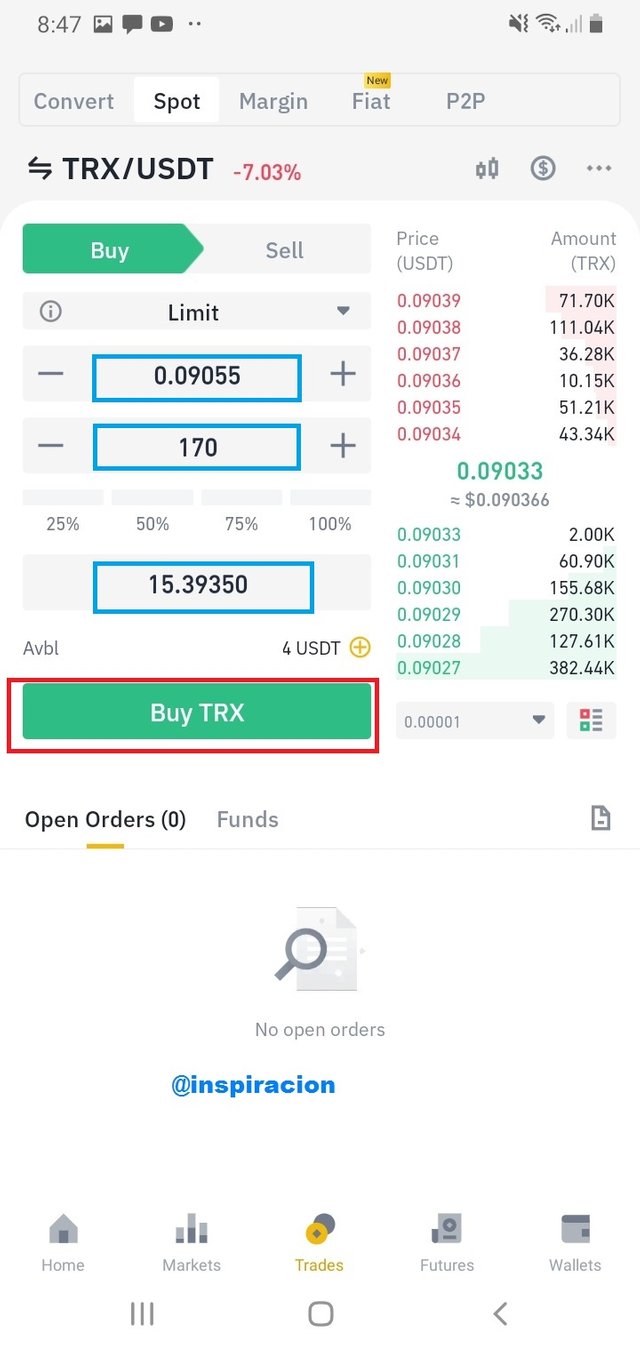The height and width of the screenshot is (1351, 640).
Task: Select the Sell side toggle
Action: (x=285, y=250)
